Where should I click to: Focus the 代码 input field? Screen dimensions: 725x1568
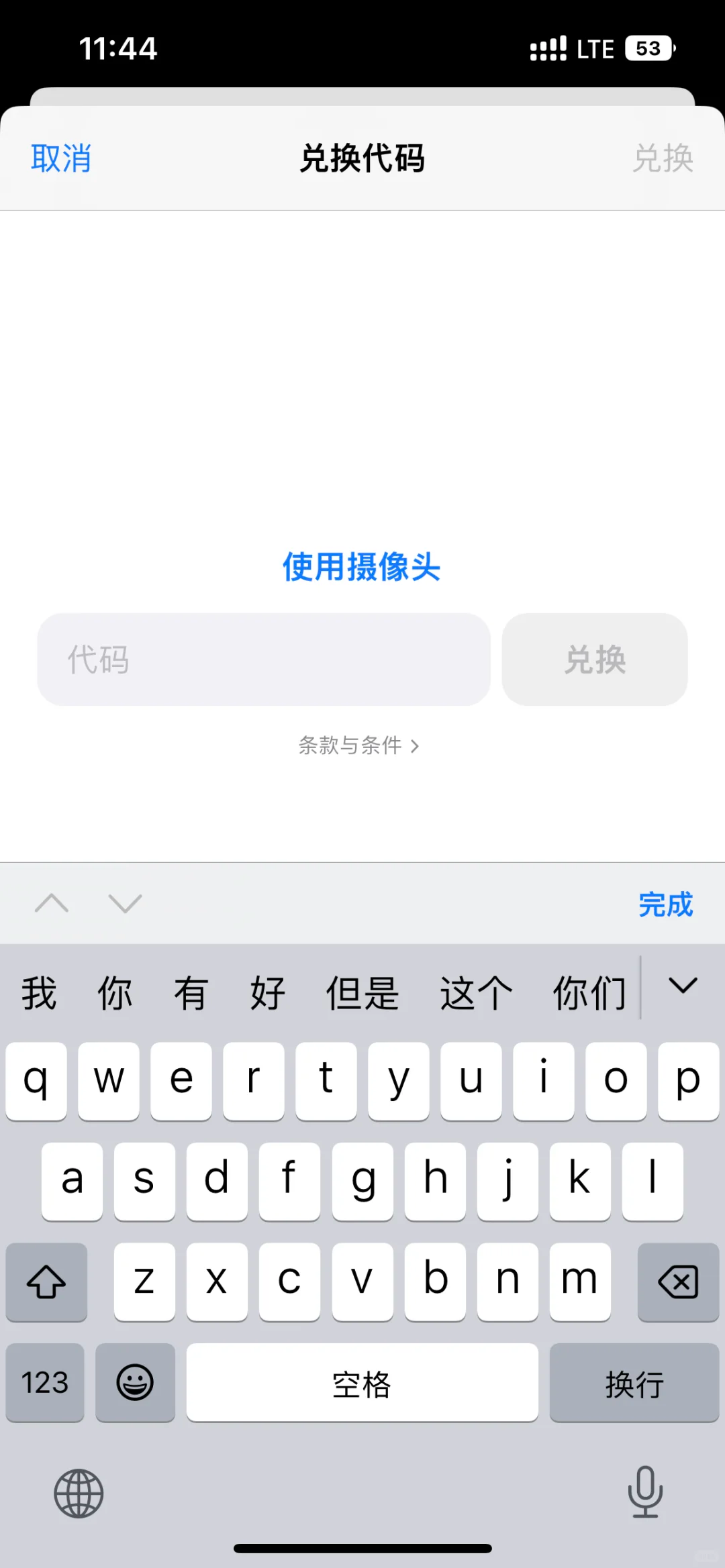(264, 660)
